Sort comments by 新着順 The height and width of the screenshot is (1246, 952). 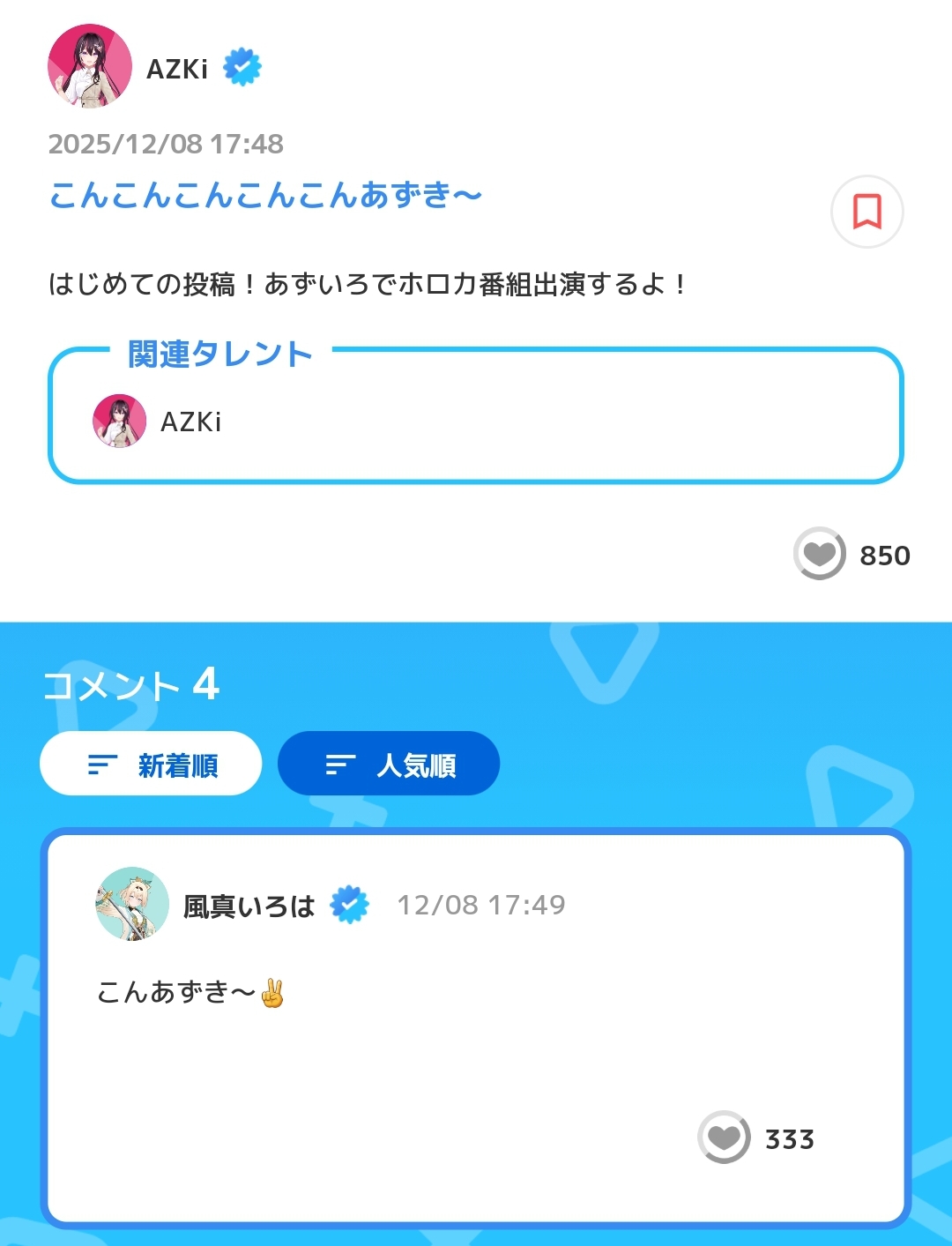click(x=151, y=764)
